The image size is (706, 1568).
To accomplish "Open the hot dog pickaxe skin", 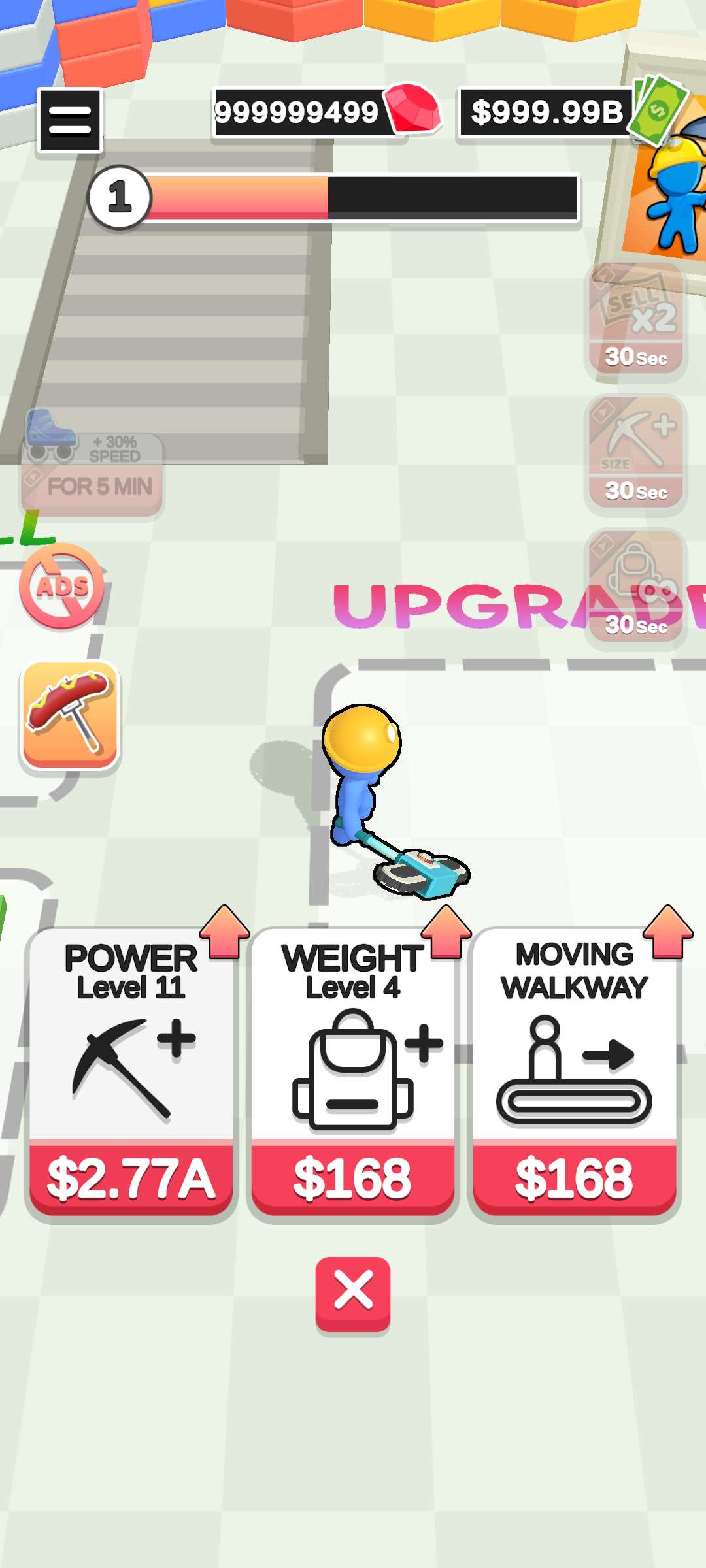I will click(x=70, y=715).
